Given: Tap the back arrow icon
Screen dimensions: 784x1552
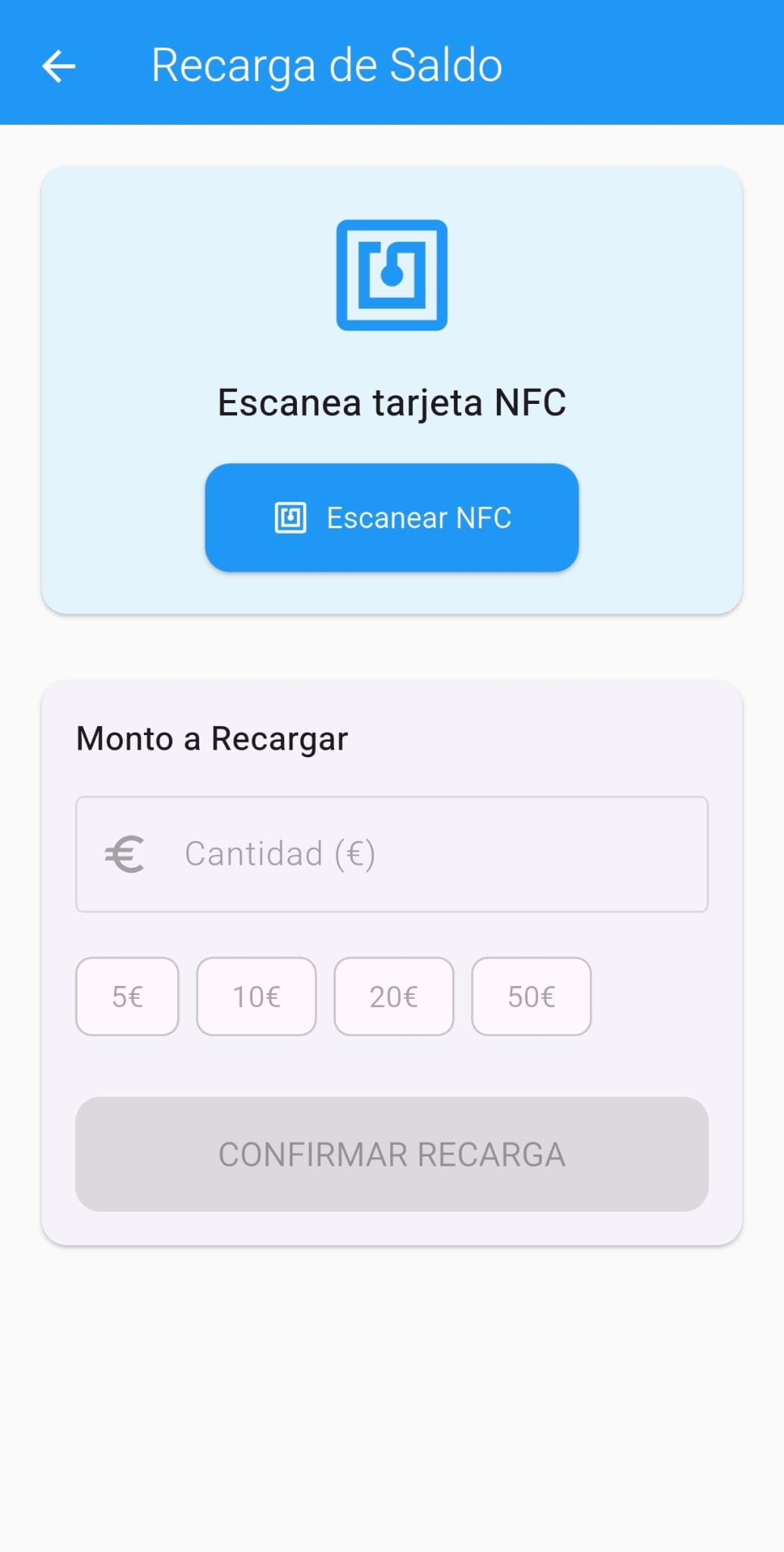Looking at the screenshot, I should pos(58,66).
